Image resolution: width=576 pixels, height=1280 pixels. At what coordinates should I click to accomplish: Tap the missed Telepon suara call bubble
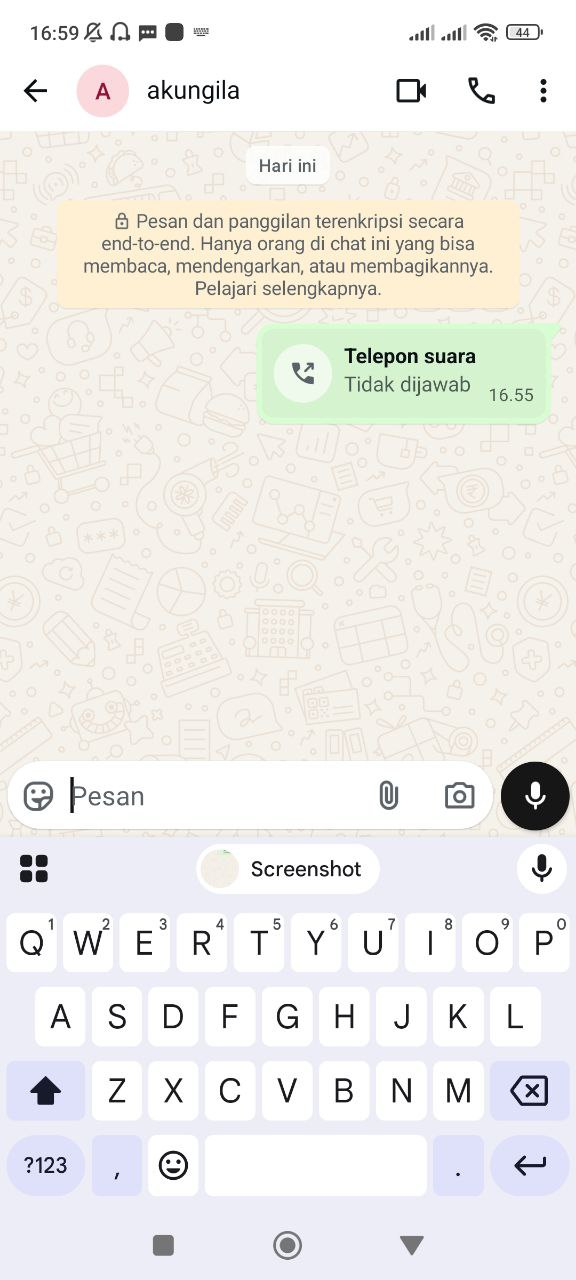404,375
